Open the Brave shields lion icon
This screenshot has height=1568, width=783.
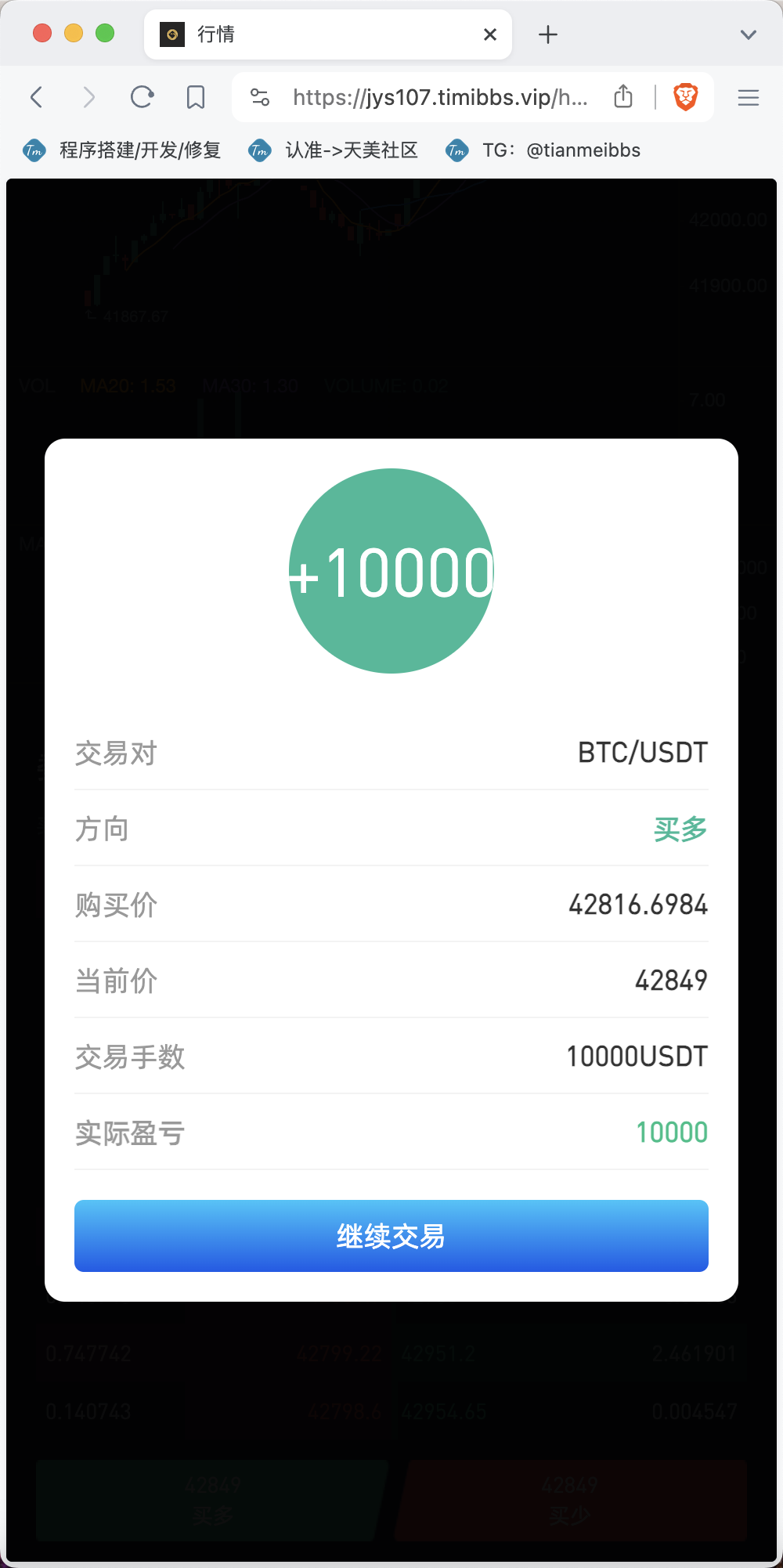[x=686, y=97]
